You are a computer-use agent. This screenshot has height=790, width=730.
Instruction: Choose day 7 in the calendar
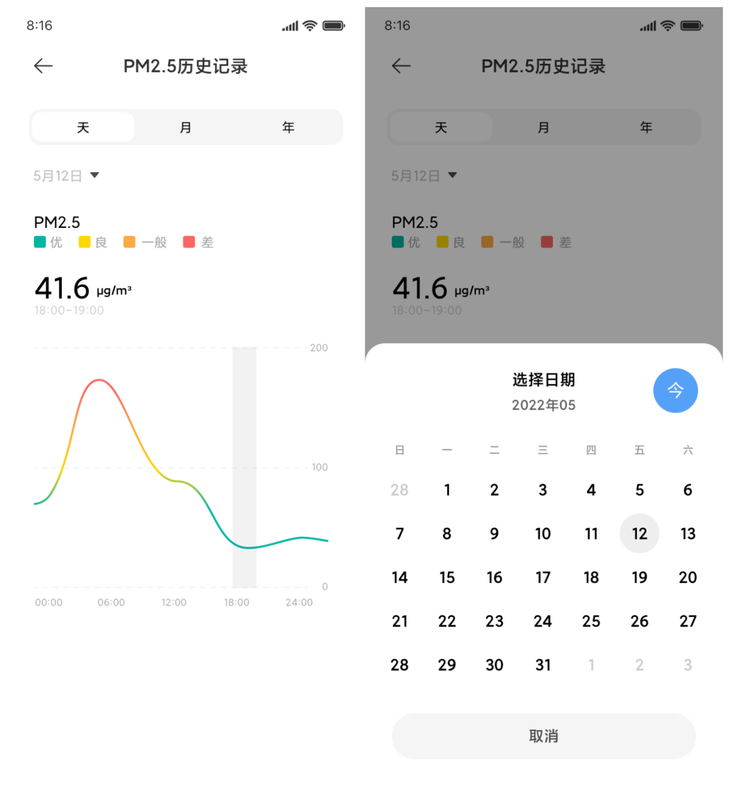pos(400,534)
